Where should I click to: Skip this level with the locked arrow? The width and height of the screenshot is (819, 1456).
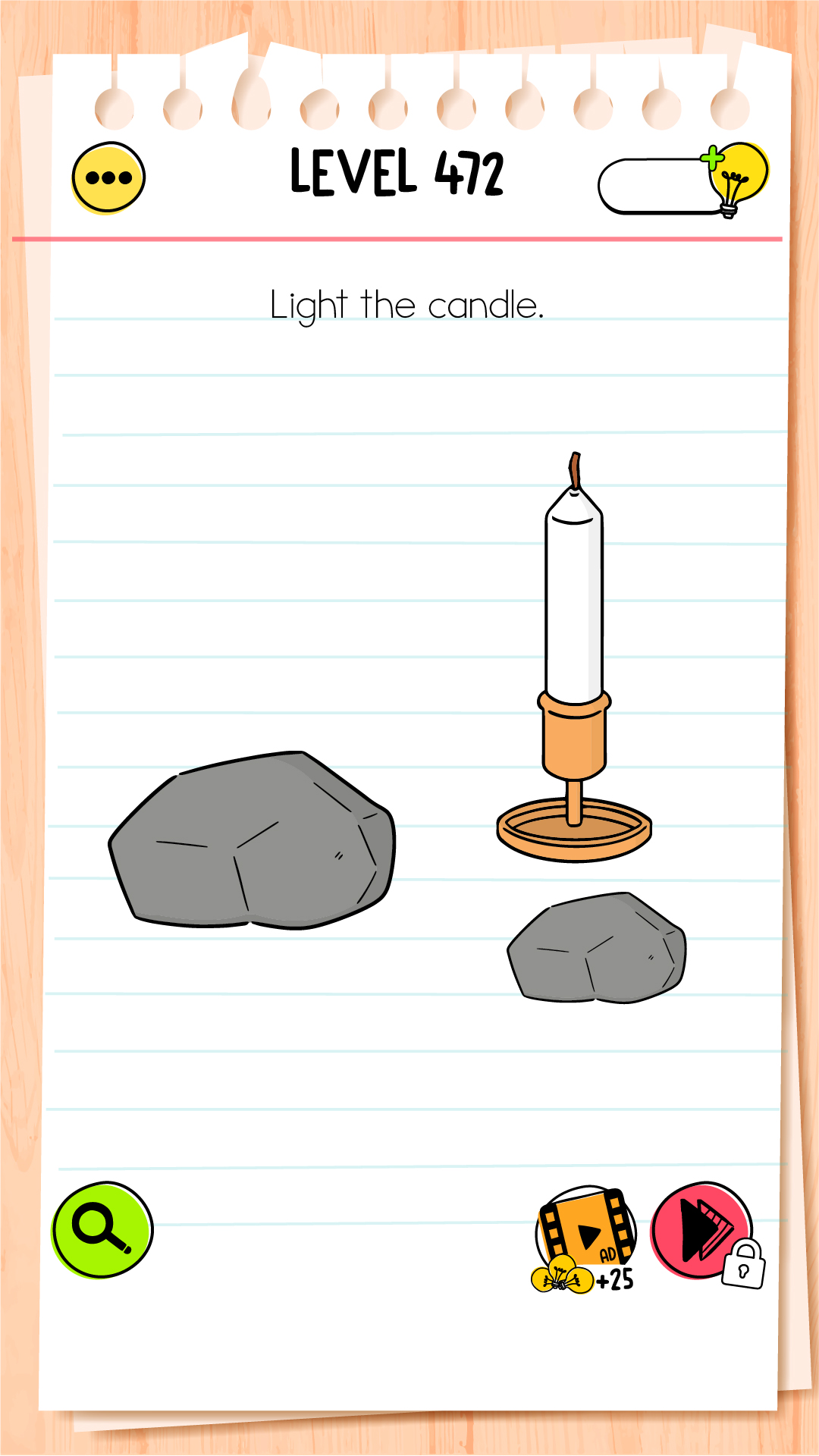[x=704, y=1232]
